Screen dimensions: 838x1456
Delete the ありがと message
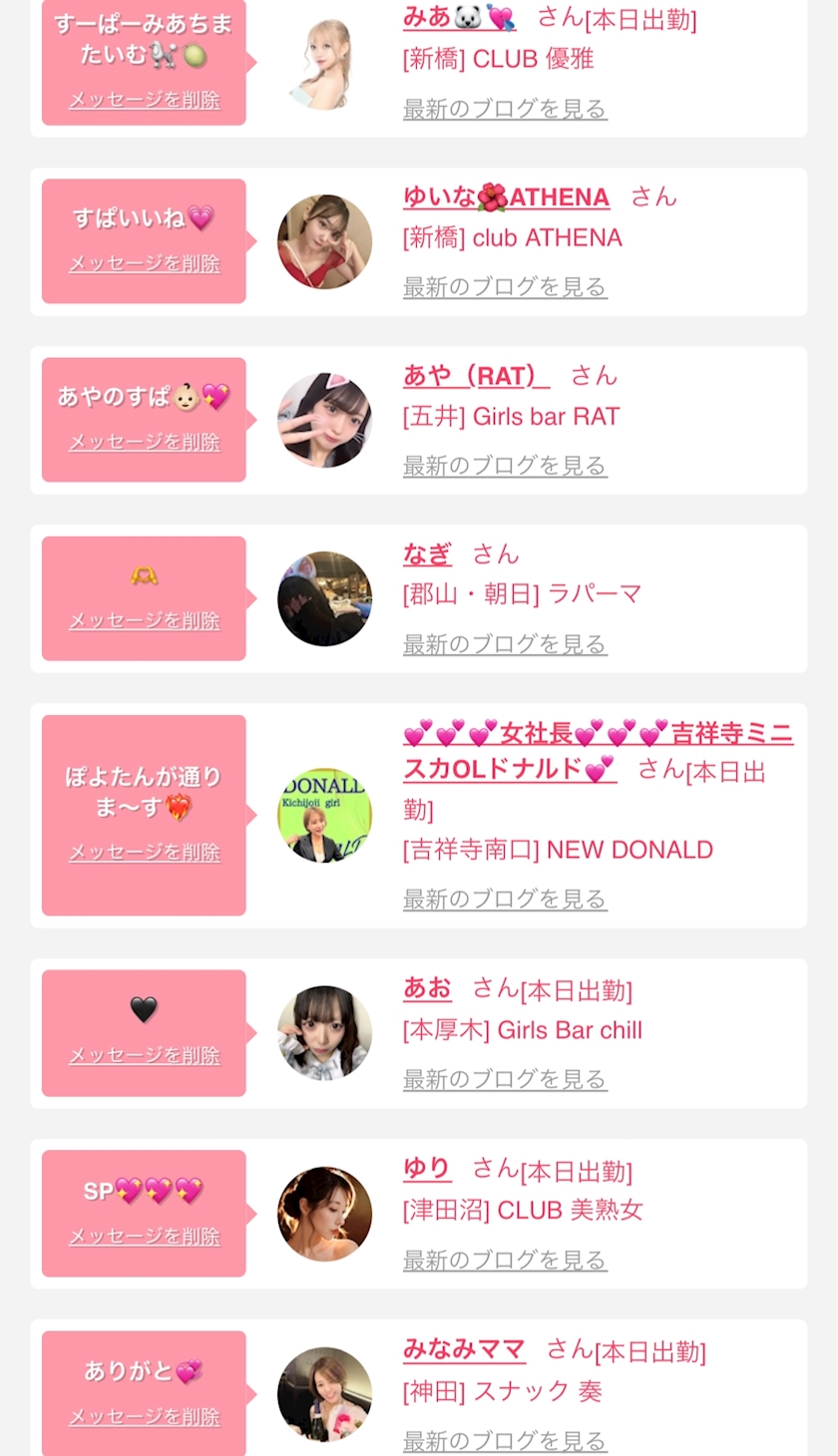[x=145, y=1417]
